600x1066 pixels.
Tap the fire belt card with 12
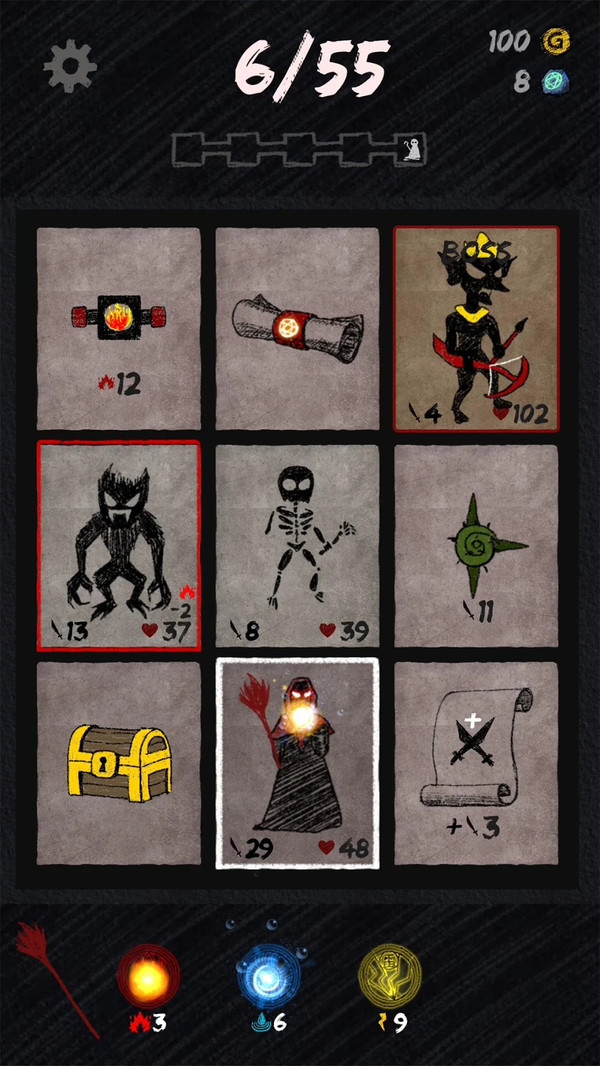119,328
